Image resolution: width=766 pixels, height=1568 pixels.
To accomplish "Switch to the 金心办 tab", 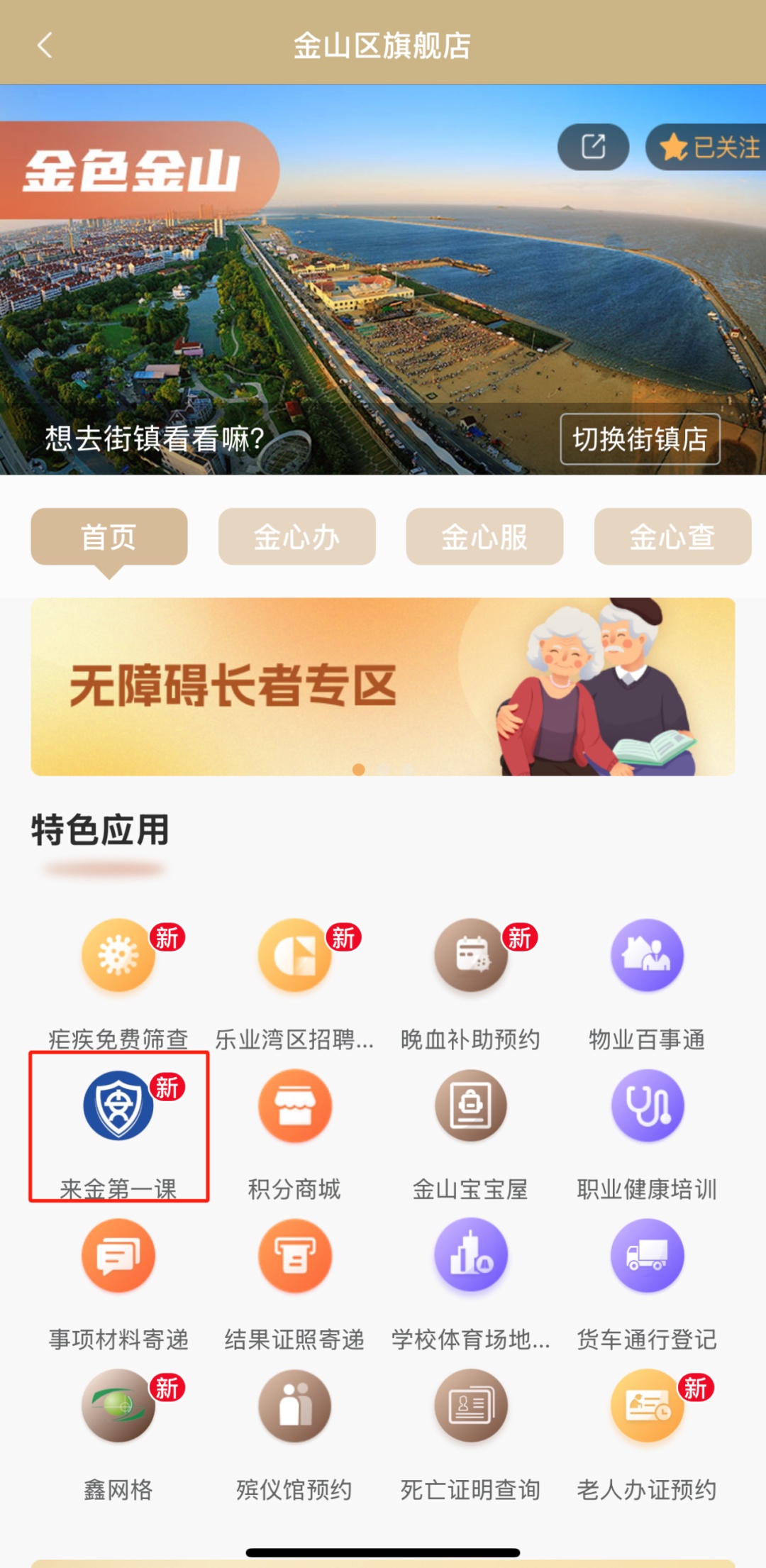I will 296,536.
